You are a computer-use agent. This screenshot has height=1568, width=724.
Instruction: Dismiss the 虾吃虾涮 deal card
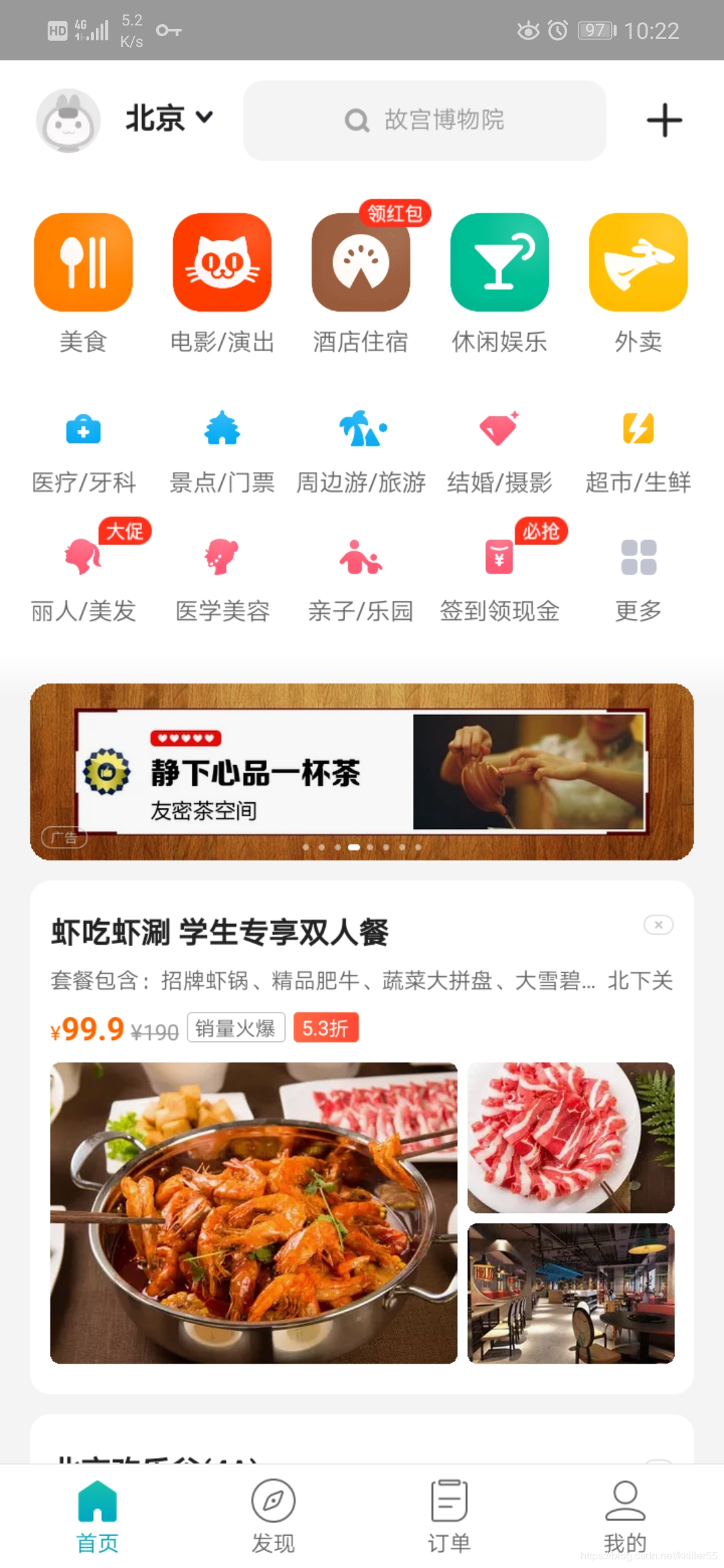coord(658,925)
